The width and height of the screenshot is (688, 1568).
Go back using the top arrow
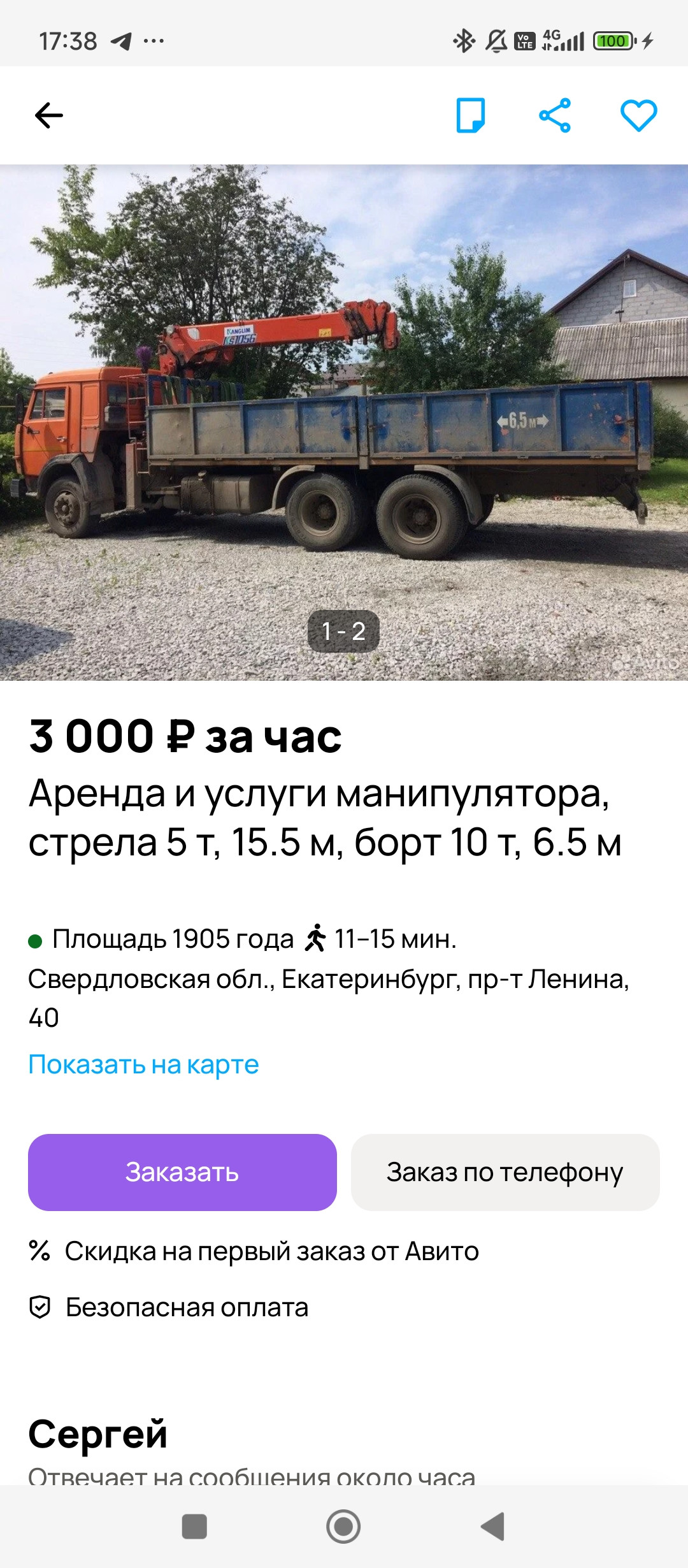49,115
